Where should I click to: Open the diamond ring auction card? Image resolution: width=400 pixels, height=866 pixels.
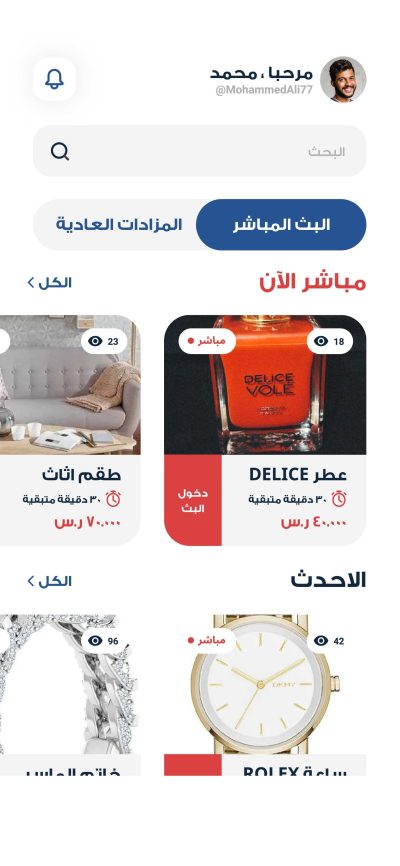pyautogui.click(x=70, y=695)
